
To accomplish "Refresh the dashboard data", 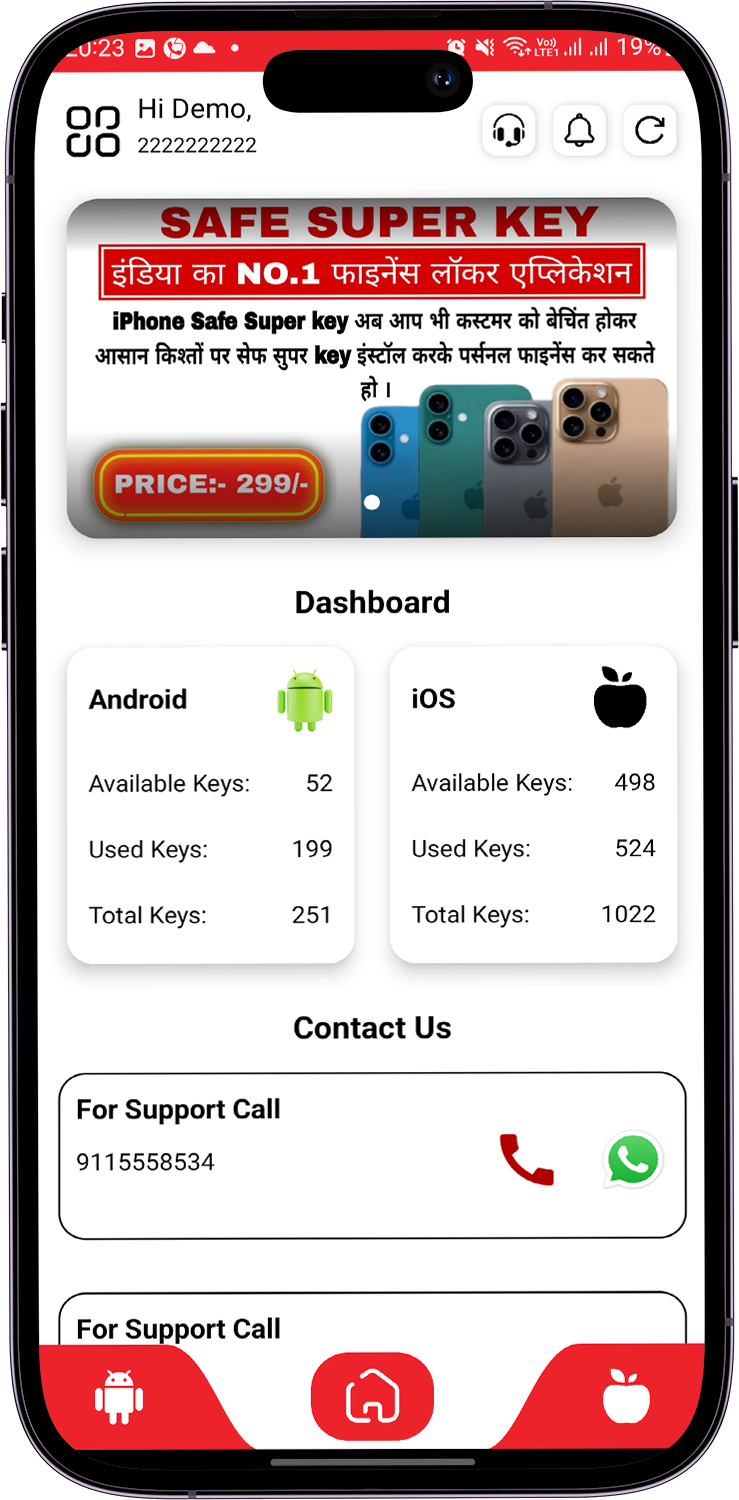I will pyautogui.click(x=650, y=131).
